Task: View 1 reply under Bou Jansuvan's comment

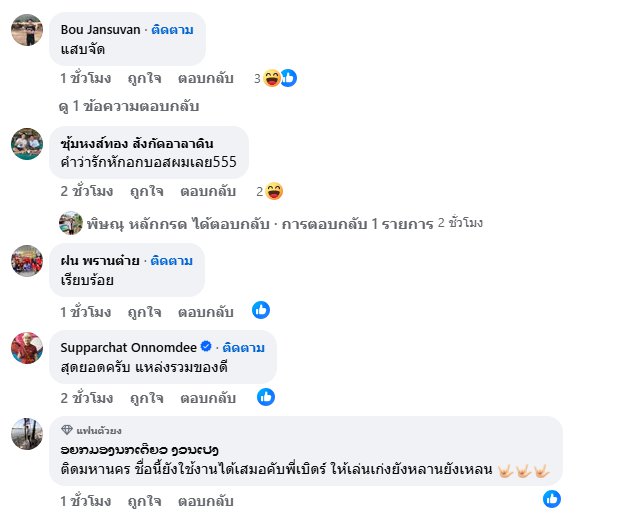Action: click(x=130, y=105)
